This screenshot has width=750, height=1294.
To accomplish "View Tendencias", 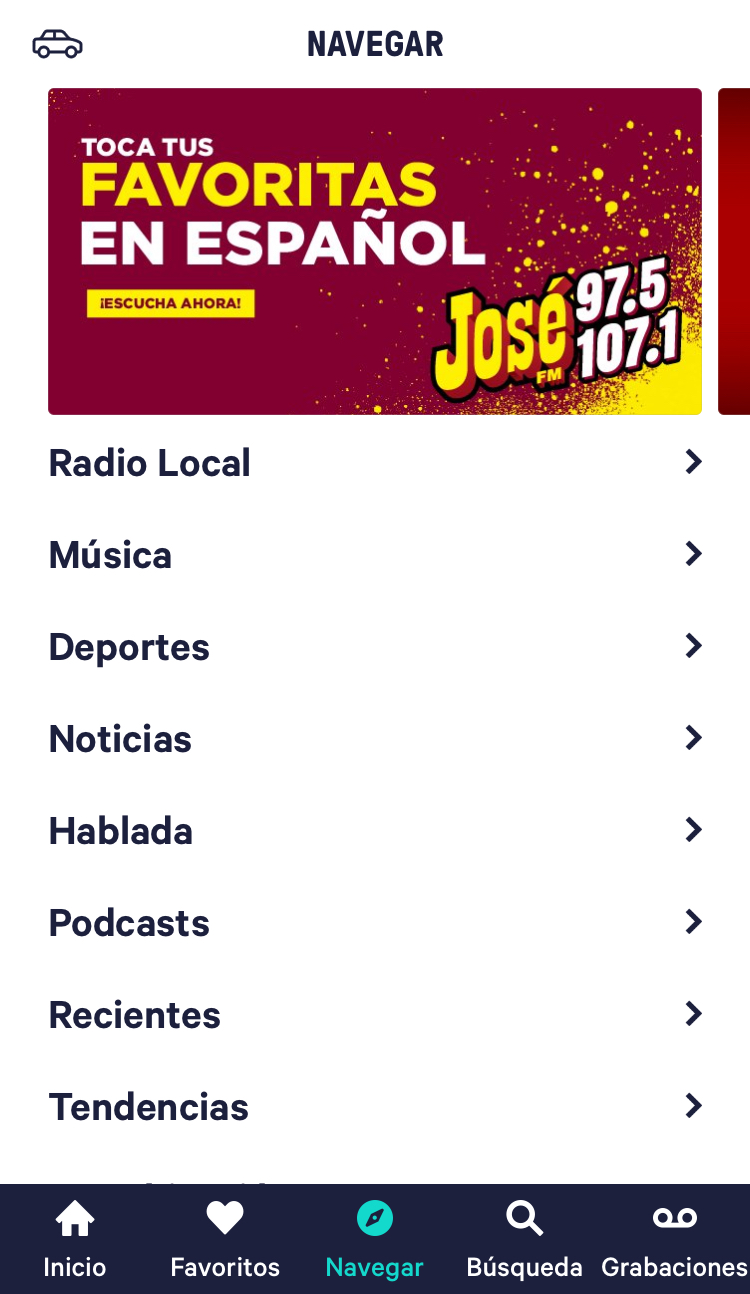I will [375, 1107].
